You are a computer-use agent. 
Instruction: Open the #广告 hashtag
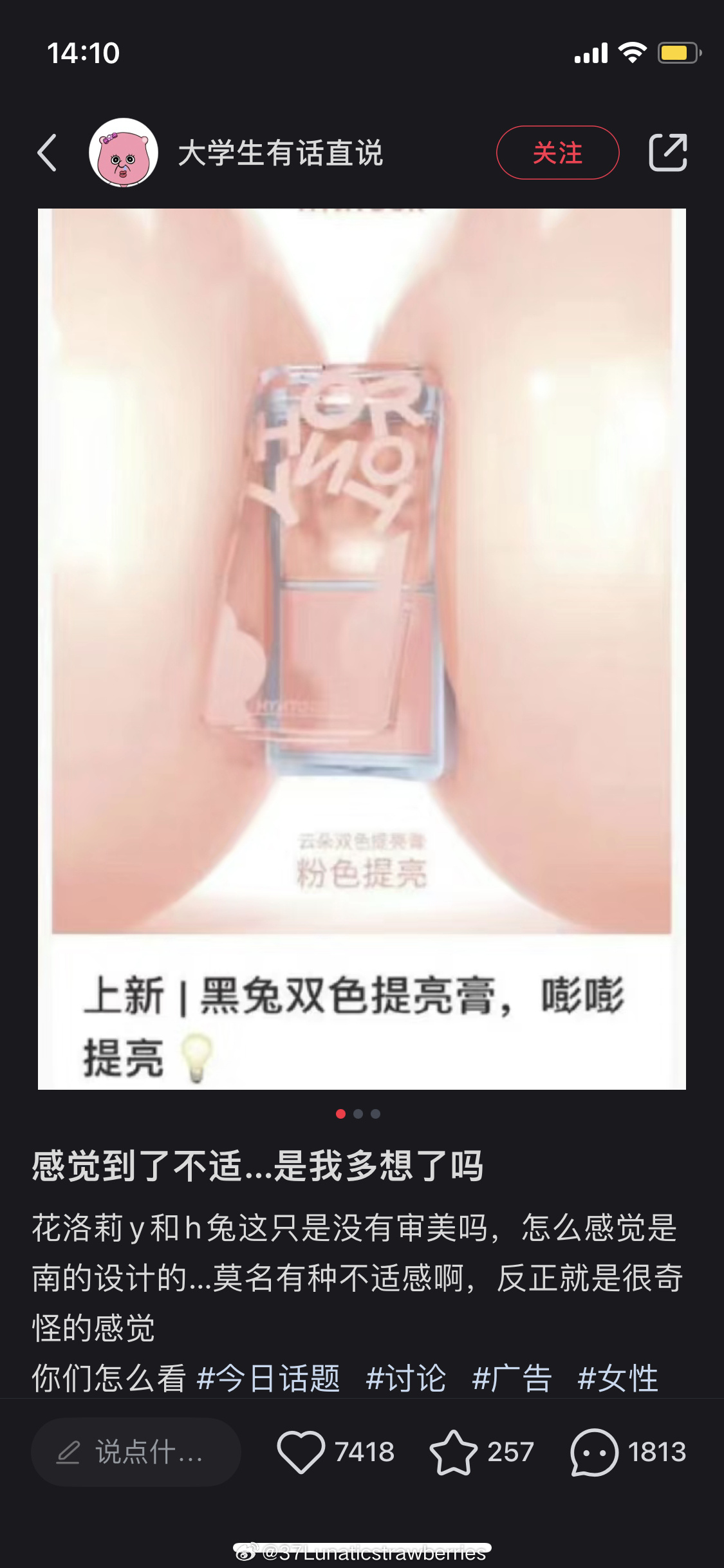[x=512, y=1379]
